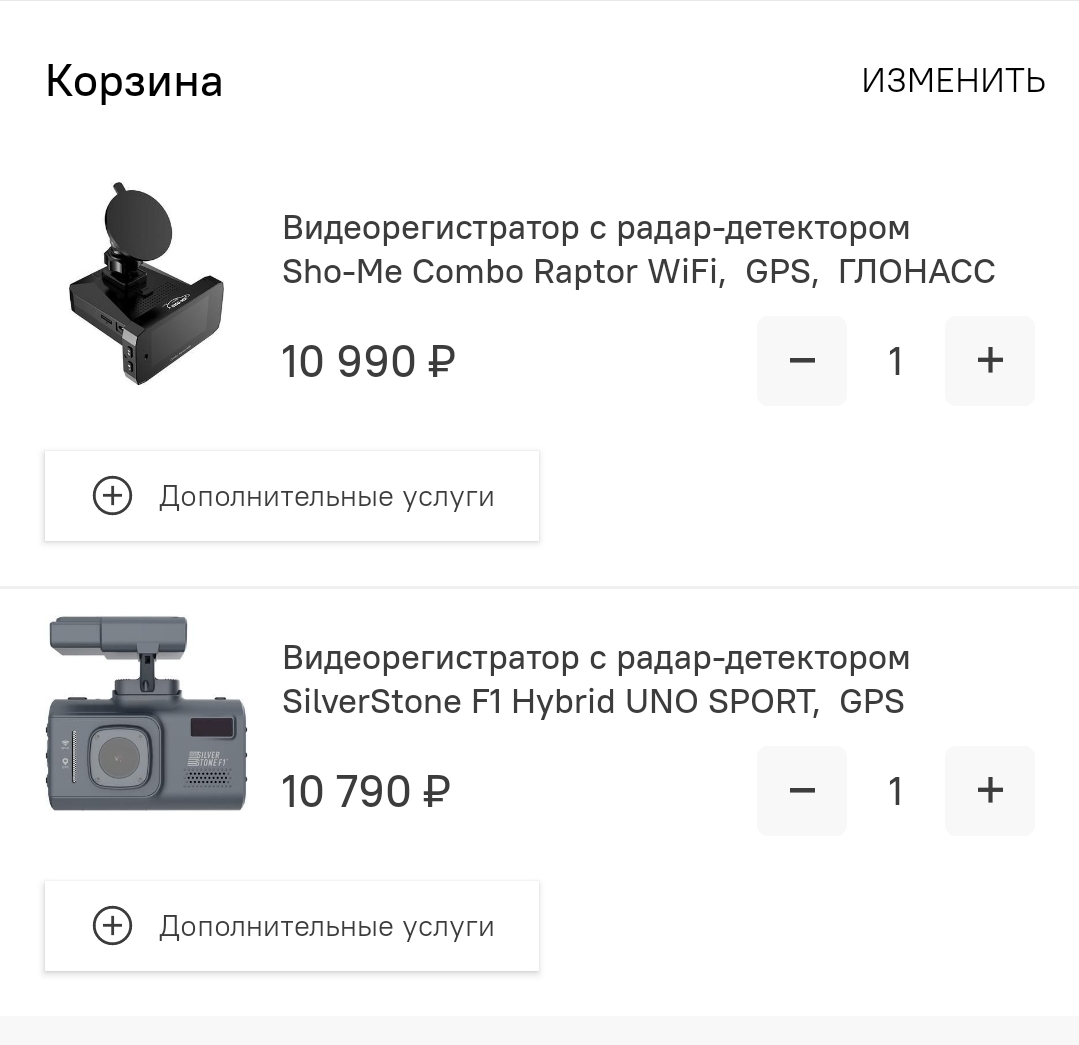Expand Дополнительные услуги for Sho-Me Combo Raptor

click(292, 496)
